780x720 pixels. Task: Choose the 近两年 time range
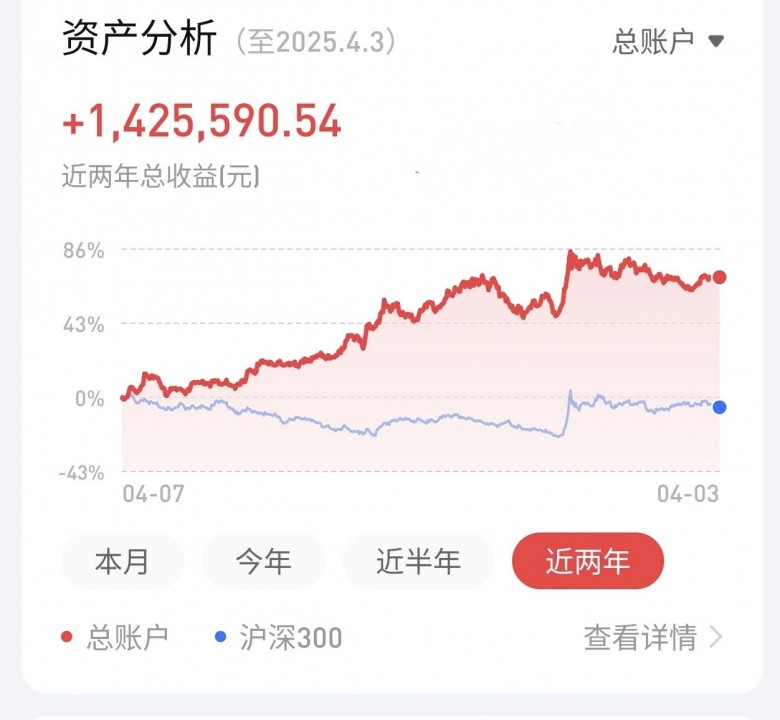(x=587, y=561)
